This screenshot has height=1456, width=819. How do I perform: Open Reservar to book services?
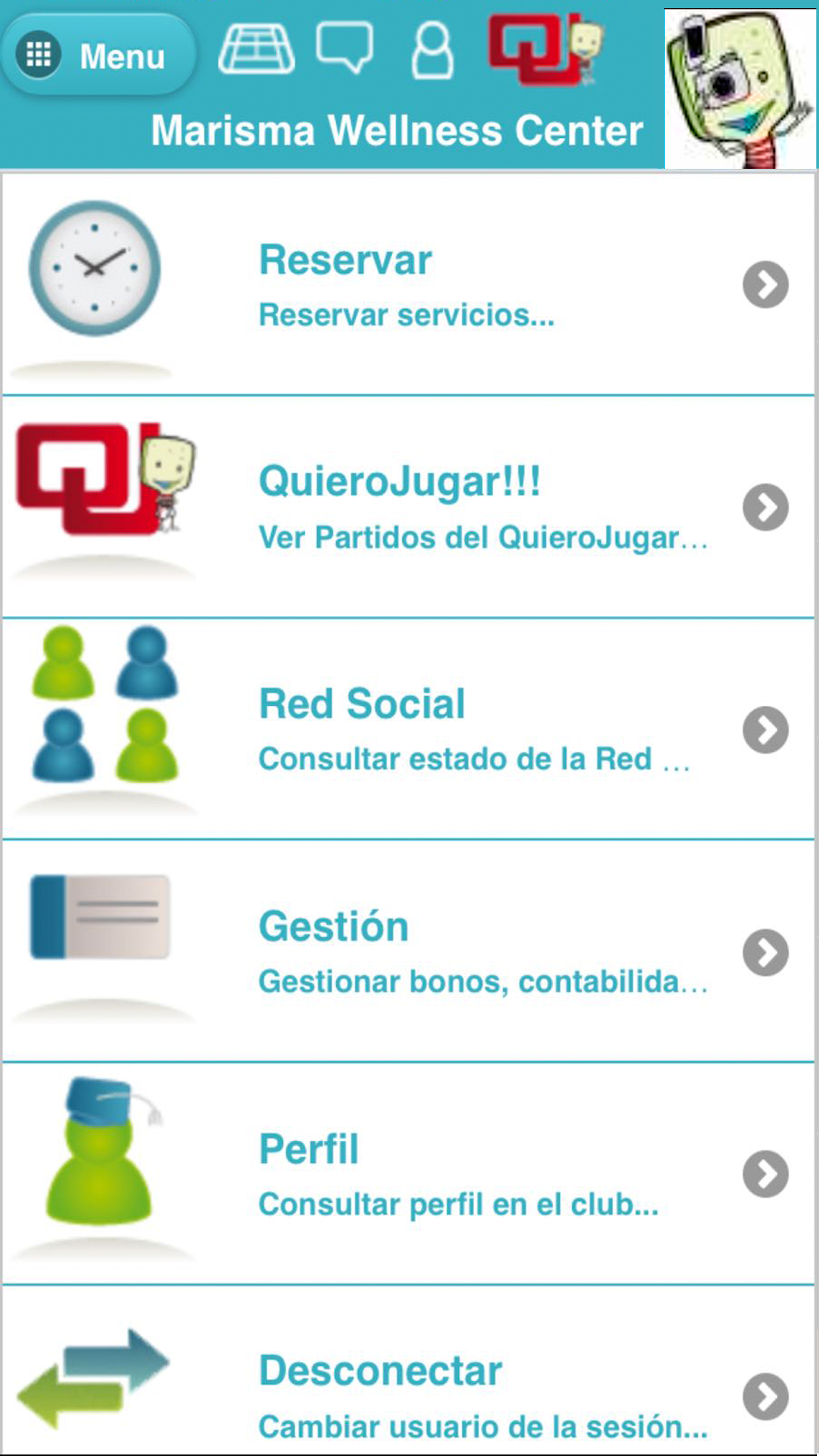(409, 285)
